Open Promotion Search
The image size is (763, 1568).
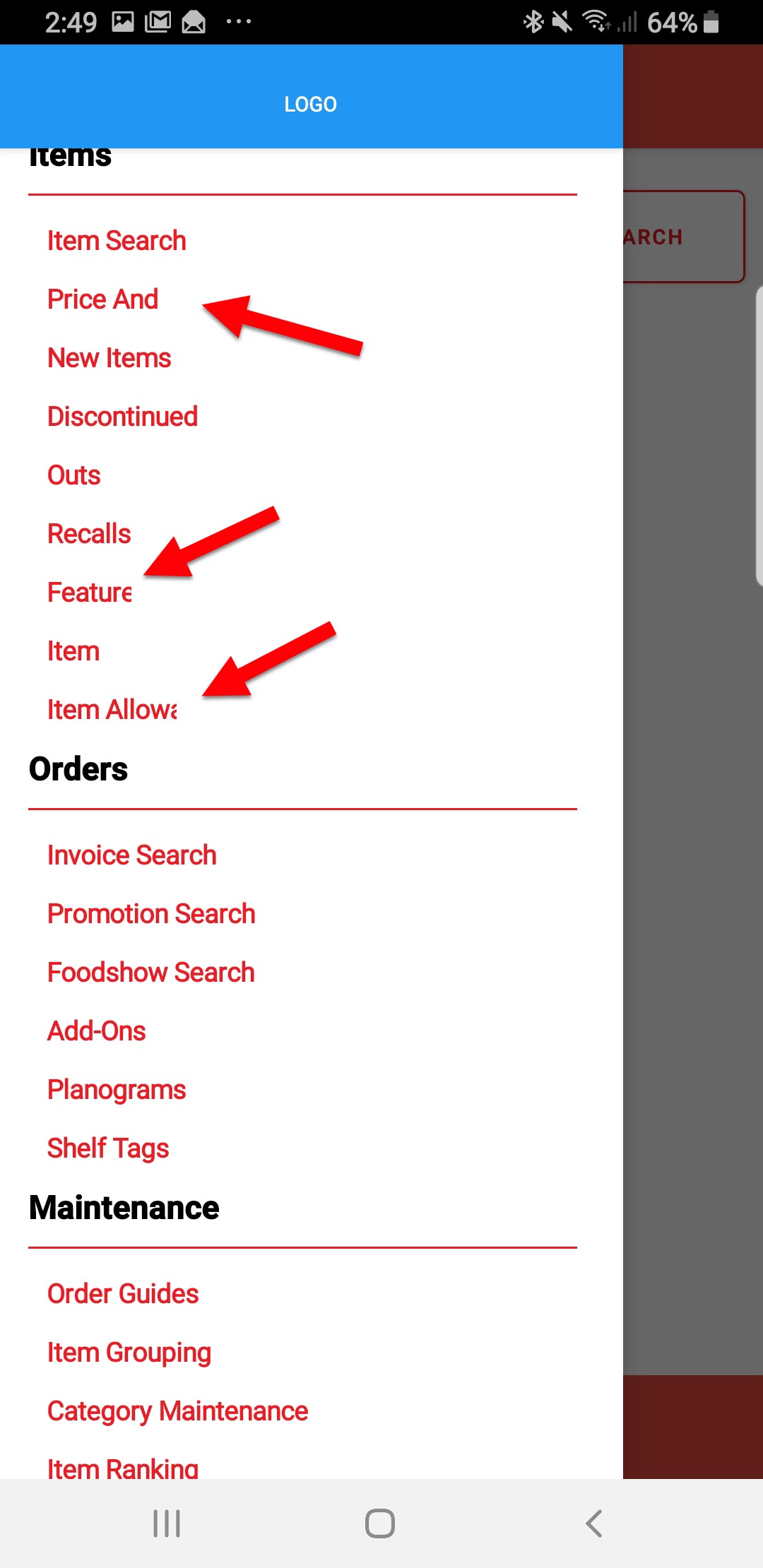(x=150, y=913)
